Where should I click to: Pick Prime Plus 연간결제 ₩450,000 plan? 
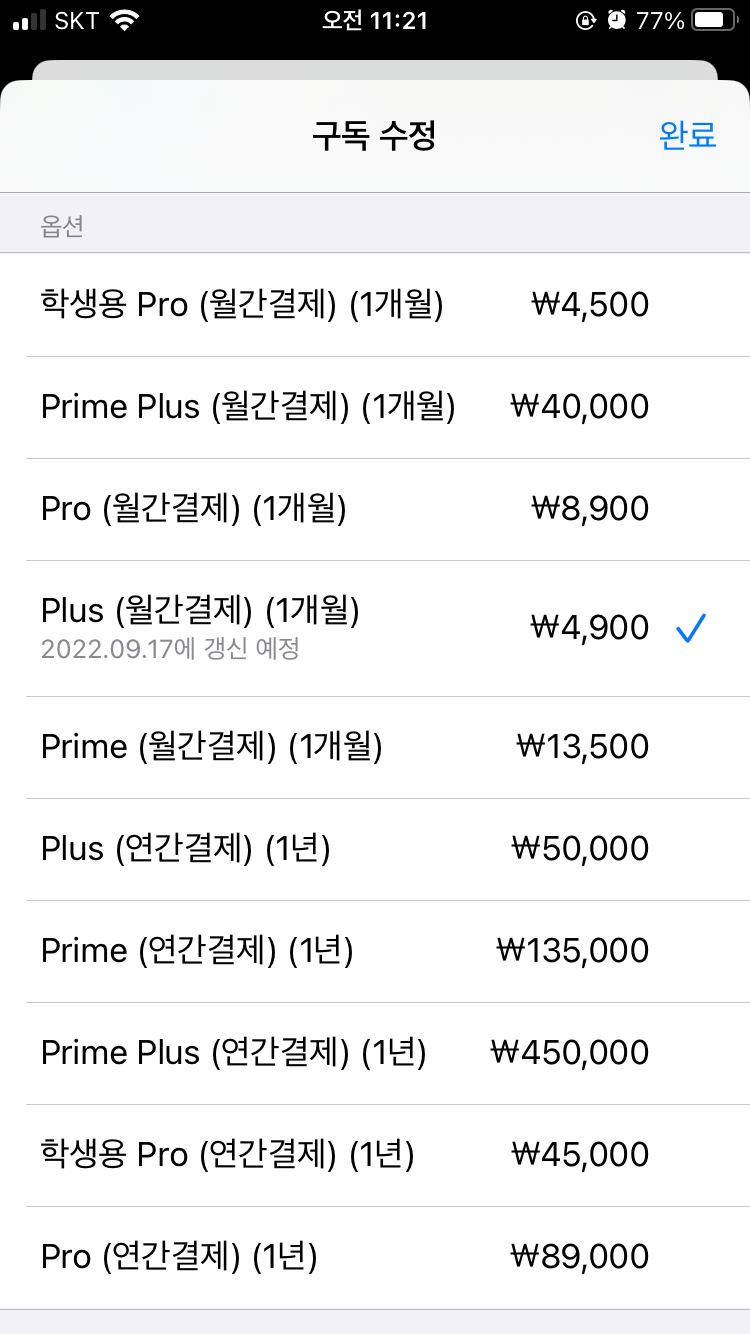375,1053
